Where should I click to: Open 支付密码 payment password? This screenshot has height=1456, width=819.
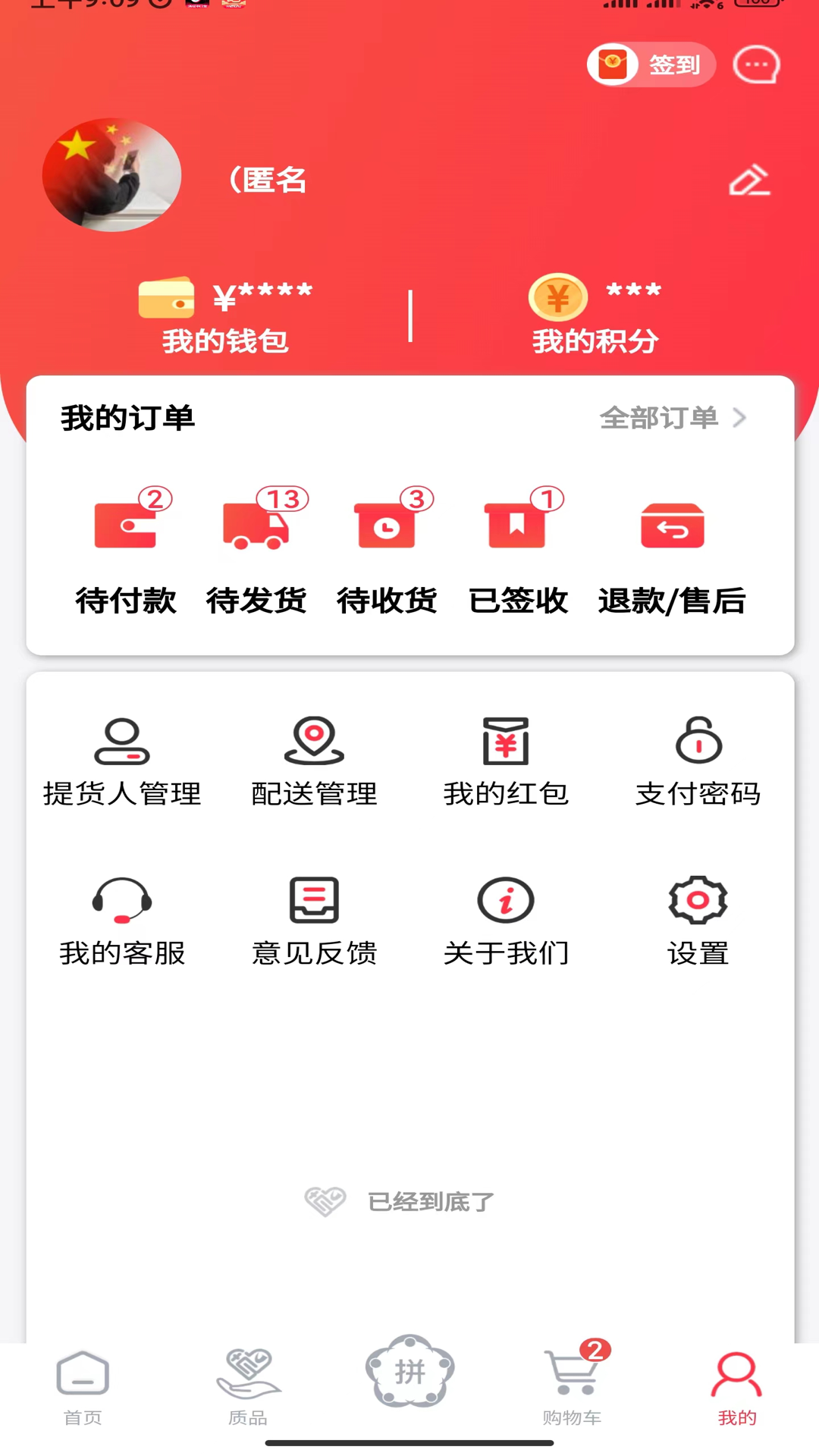(x=698, y=762)
